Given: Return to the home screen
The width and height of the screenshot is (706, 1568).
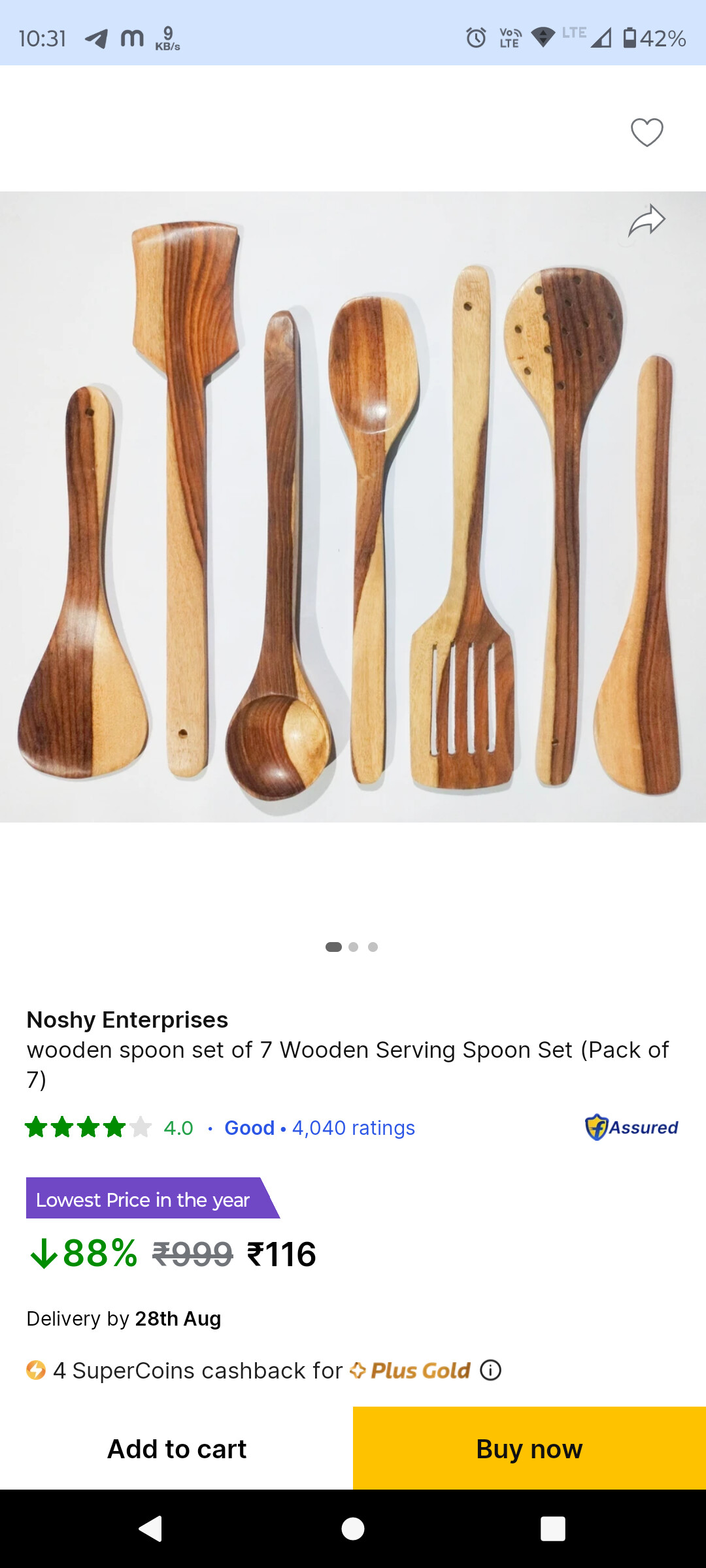Looking at the screenshot, I should click(x=353, y=1529).
